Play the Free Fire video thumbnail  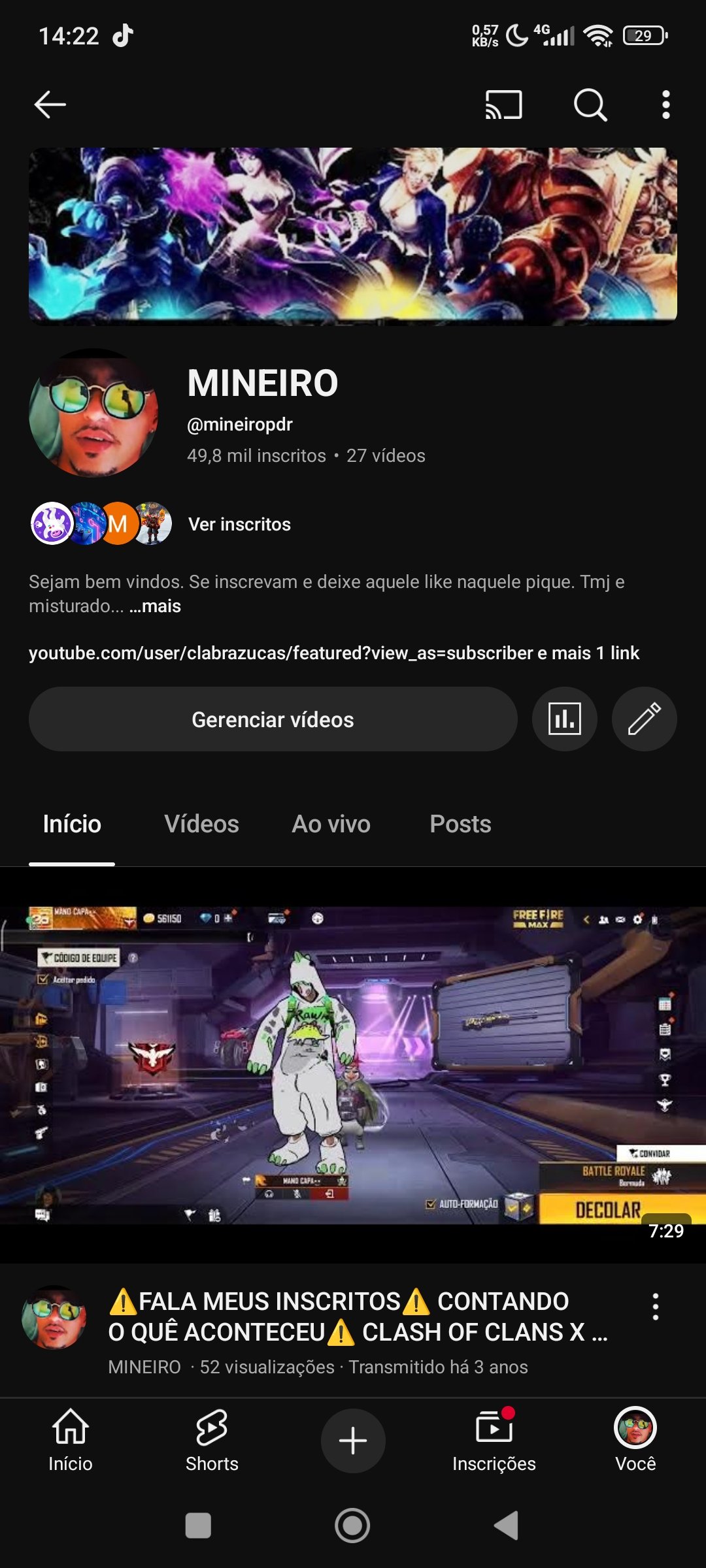coord(353,1065)
